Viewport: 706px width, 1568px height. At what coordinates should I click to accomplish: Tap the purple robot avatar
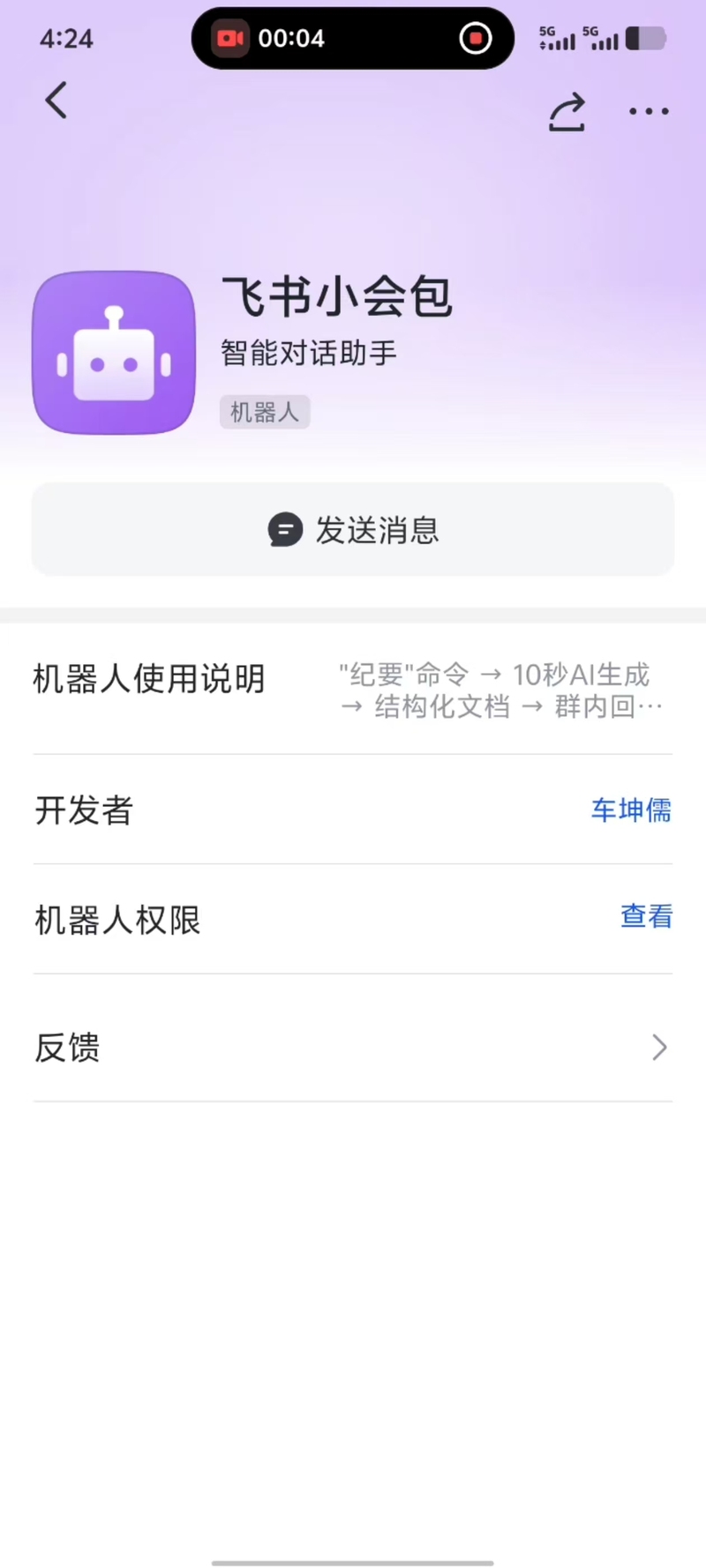click(x=114, y=353)
